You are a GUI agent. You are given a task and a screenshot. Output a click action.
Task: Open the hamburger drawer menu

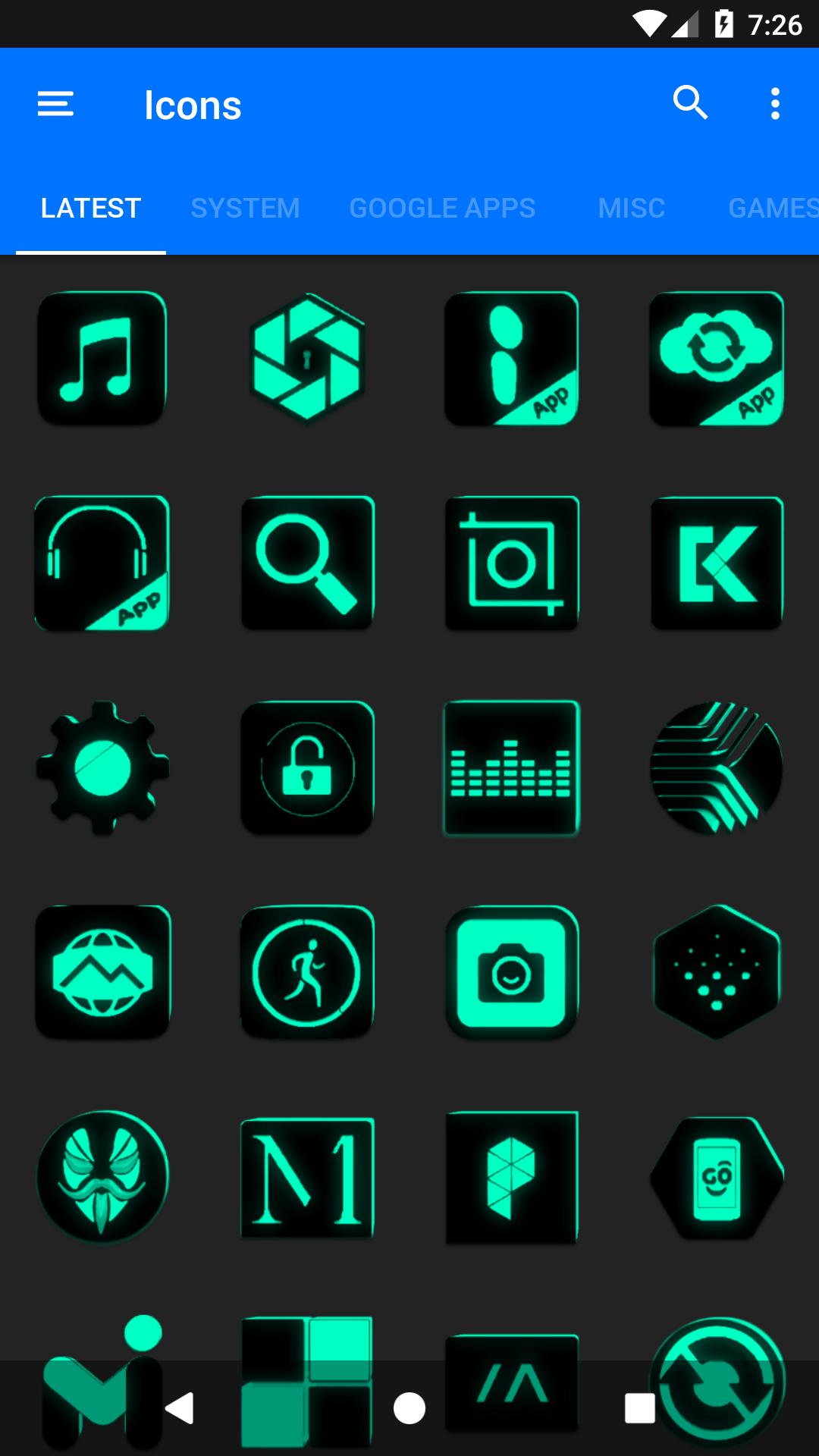coord(55,104)
